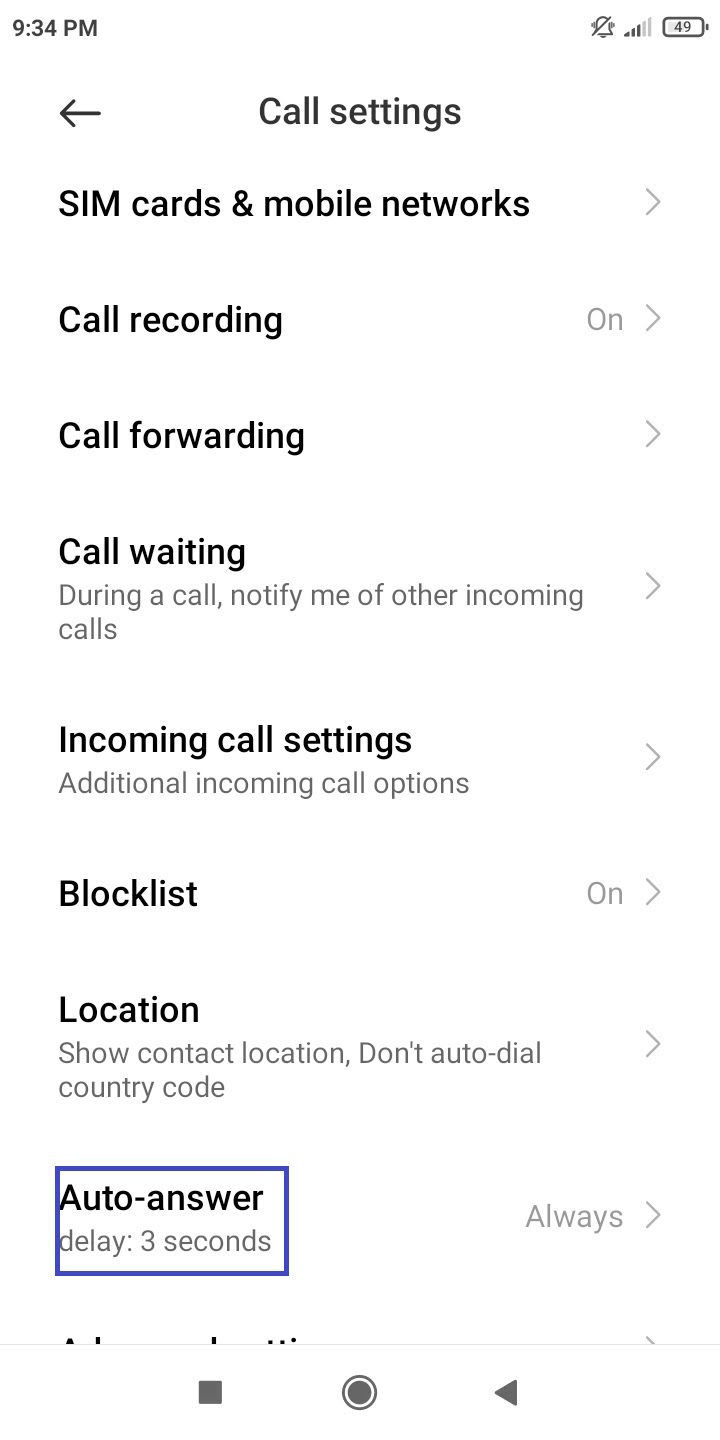720x1440 pixels.
Task: Open Incoming call settings
Action: click(x=360, y=758)
